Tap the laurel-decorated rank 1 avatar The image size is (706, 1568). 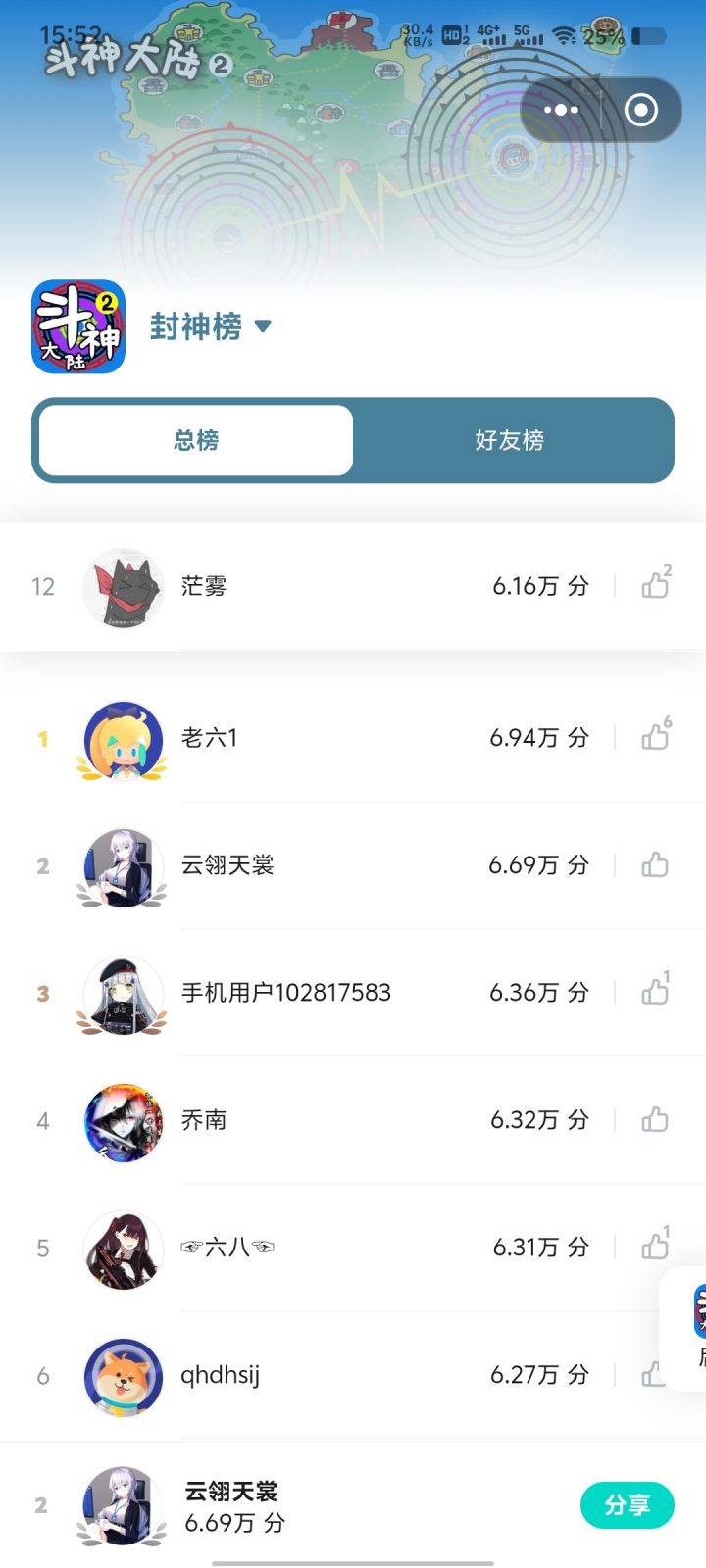coord(122,740)
